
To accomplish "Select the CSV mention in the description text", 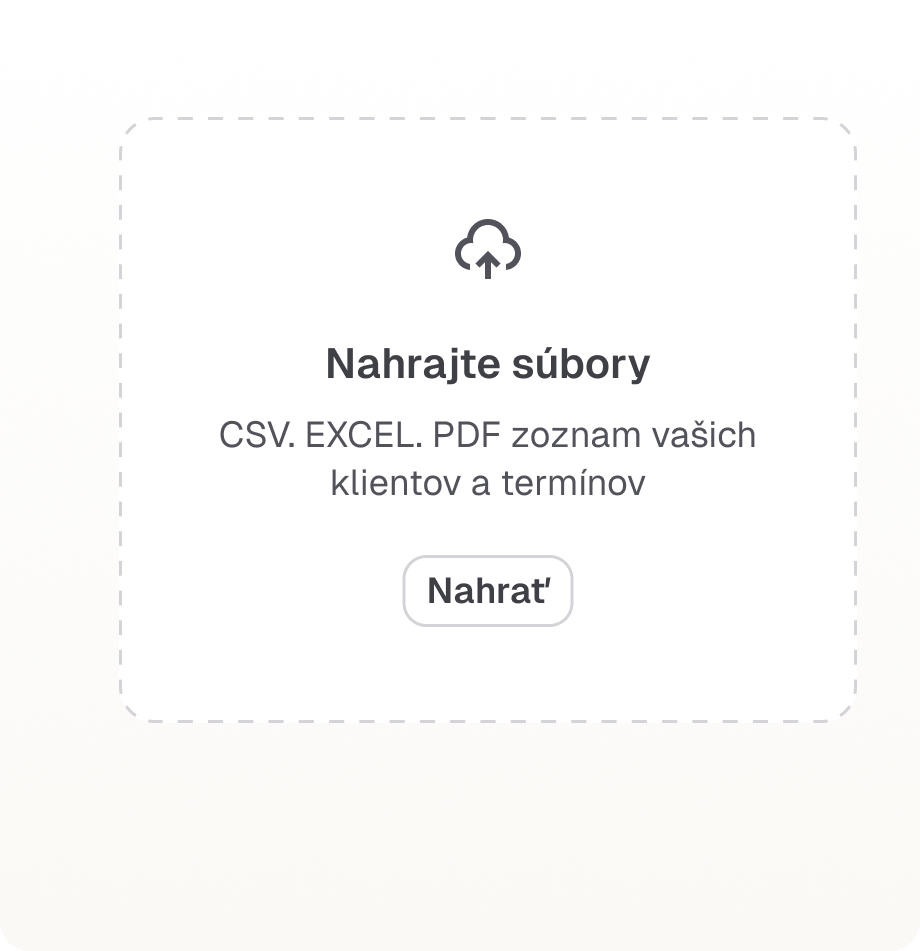I will coord(256,435).
